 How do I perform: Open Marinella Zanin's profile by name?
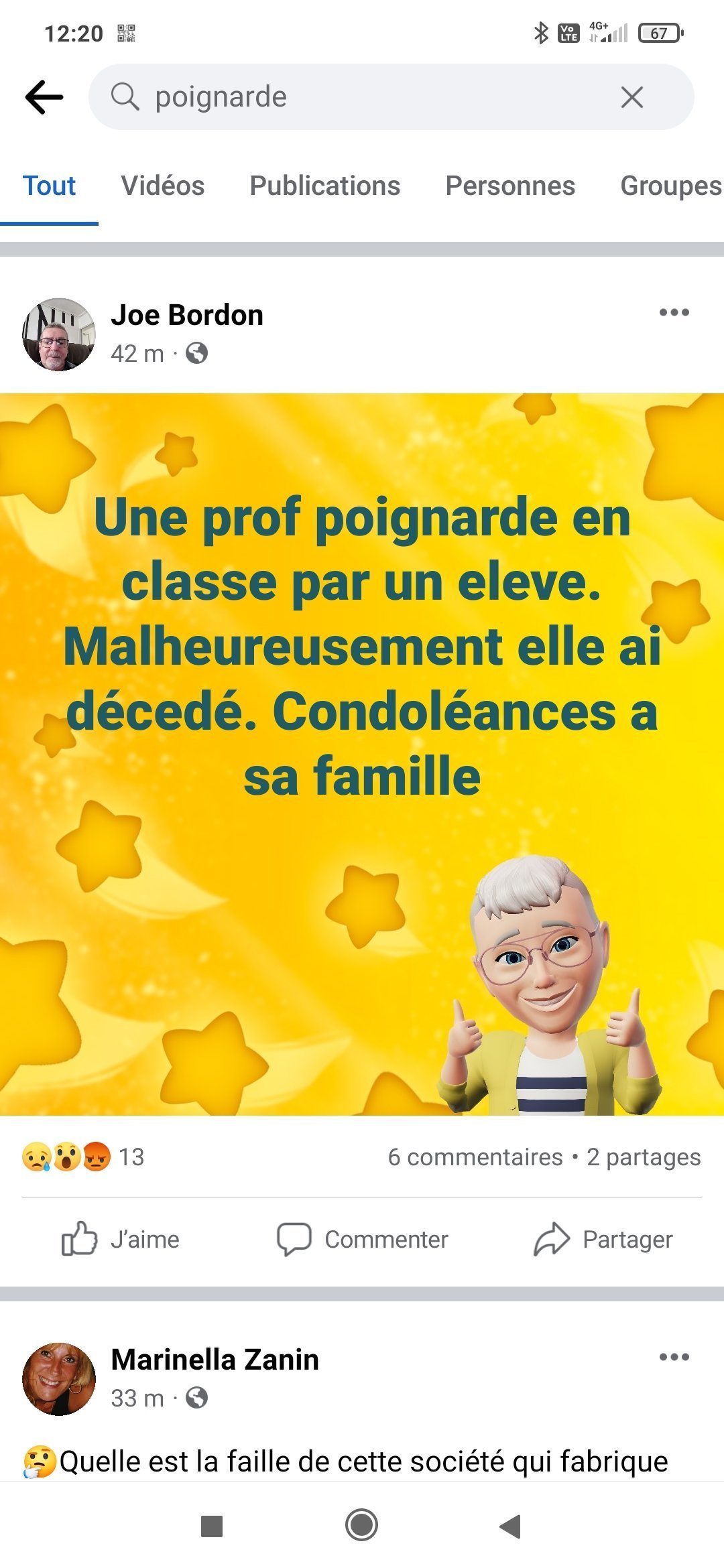click(x=215, y=1360)
